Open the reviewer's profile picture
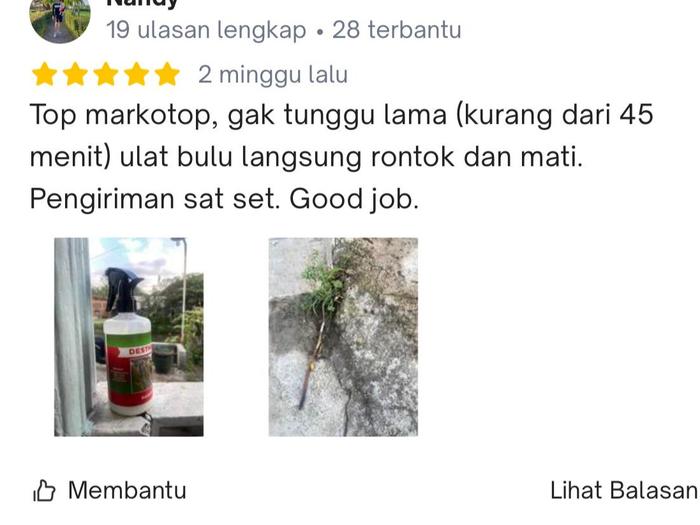 60,18
